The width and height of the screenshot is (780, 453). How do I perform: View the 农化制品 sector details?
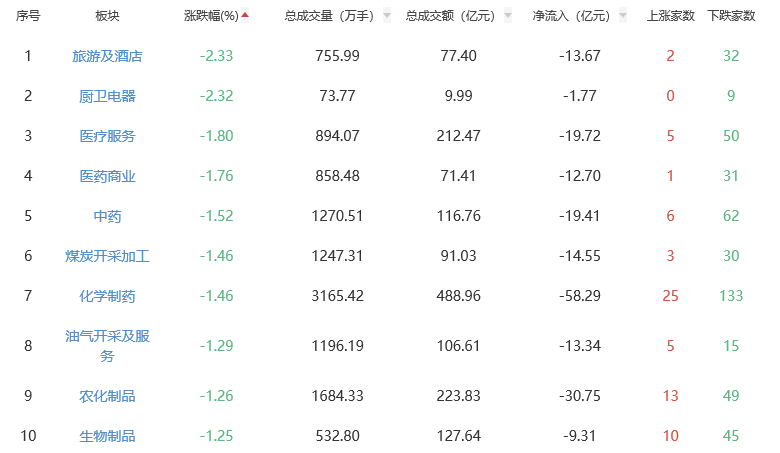click(107, 396)
